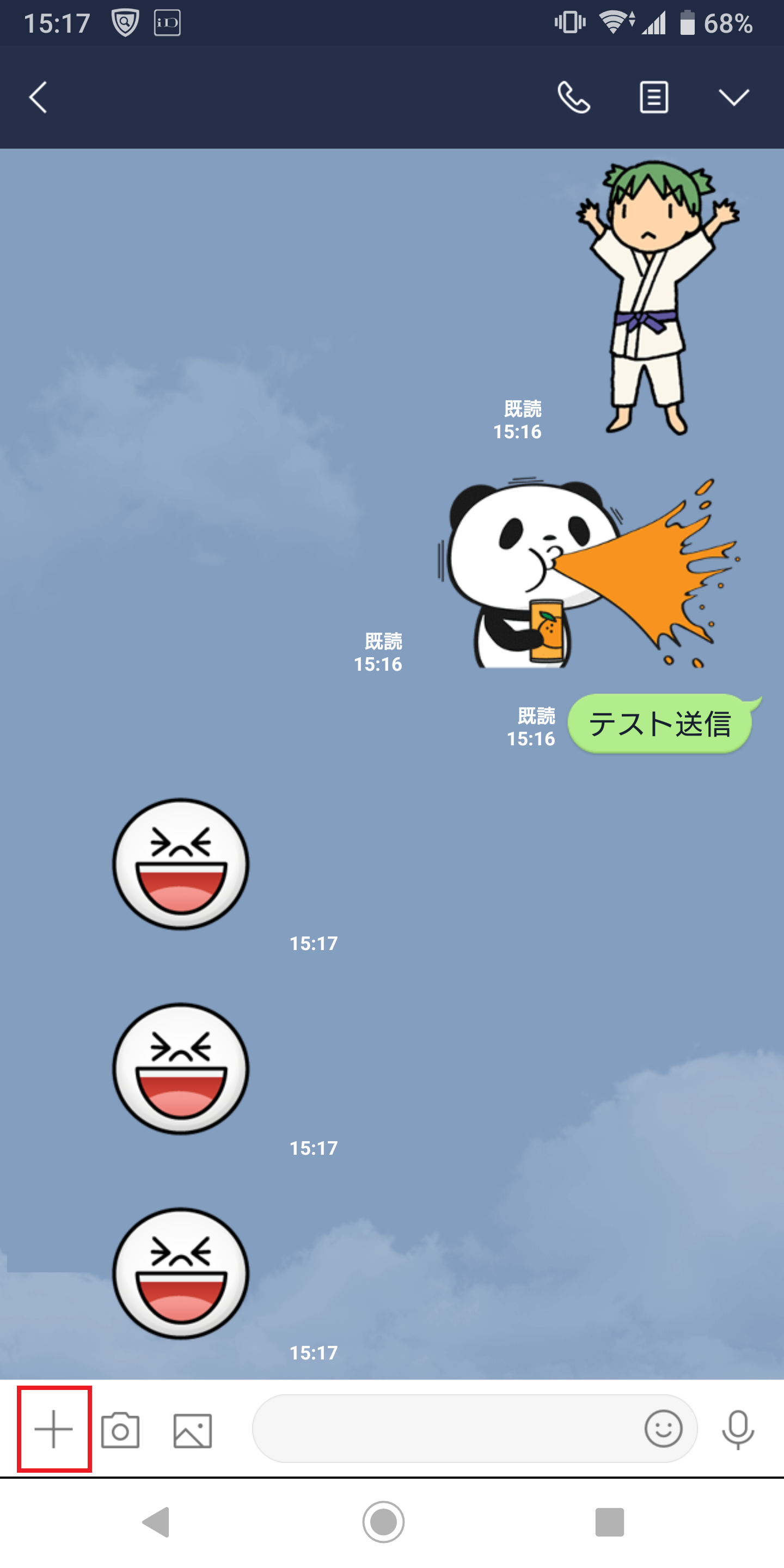Open the notes icon in header
Image resolution: width=784 pixels, height=1568 pixels.
[654, 97]
